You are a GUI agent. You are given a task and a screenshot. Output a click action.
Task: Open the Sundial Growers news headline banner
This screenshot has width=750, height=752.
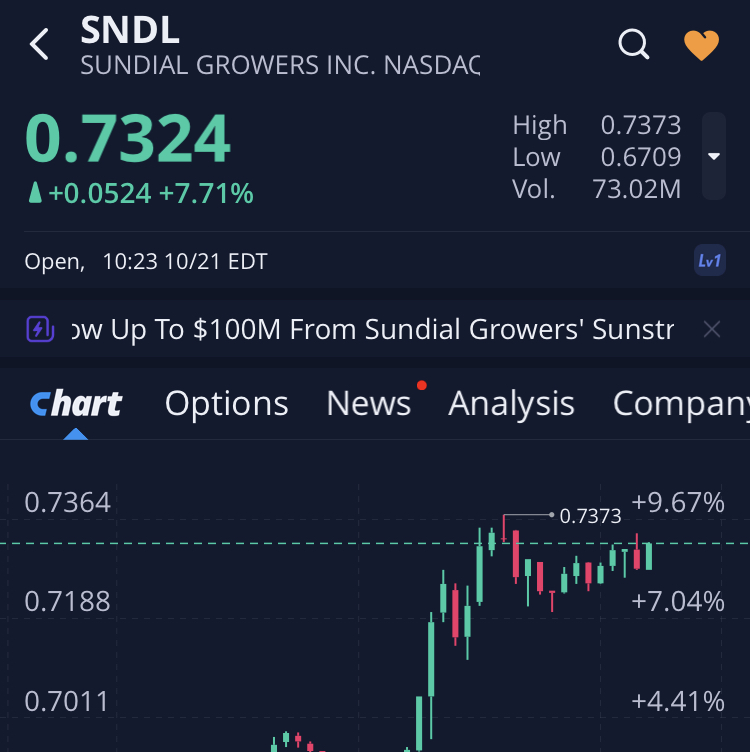[x=370, y=329]
